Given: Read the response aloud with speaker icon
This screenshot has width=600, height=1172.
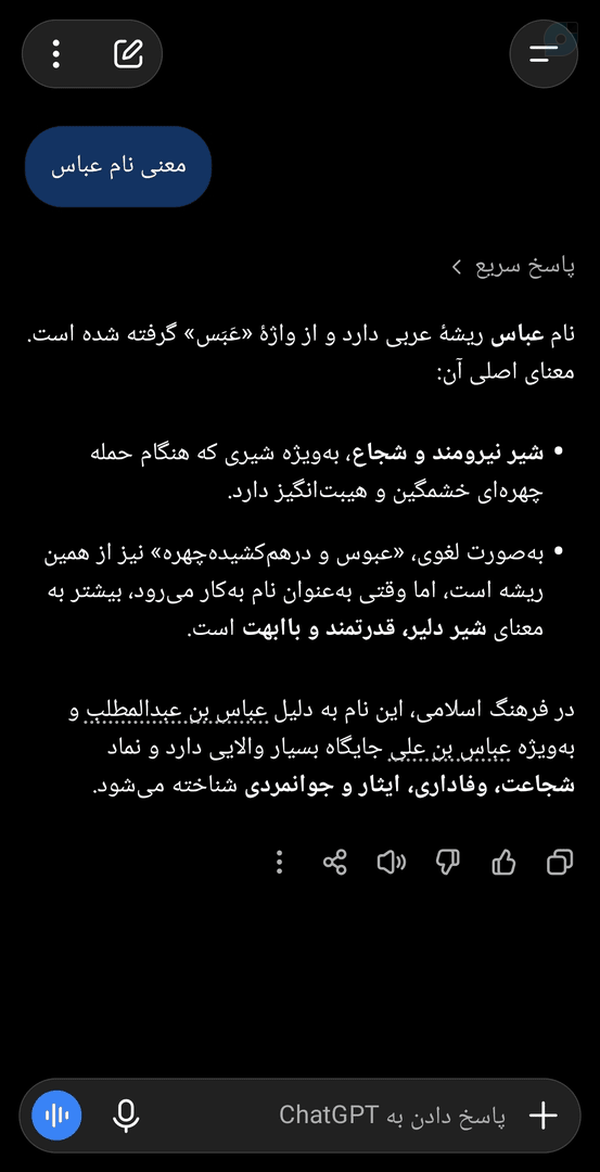Looking at the screenshot, I should [x=391, y=862].
